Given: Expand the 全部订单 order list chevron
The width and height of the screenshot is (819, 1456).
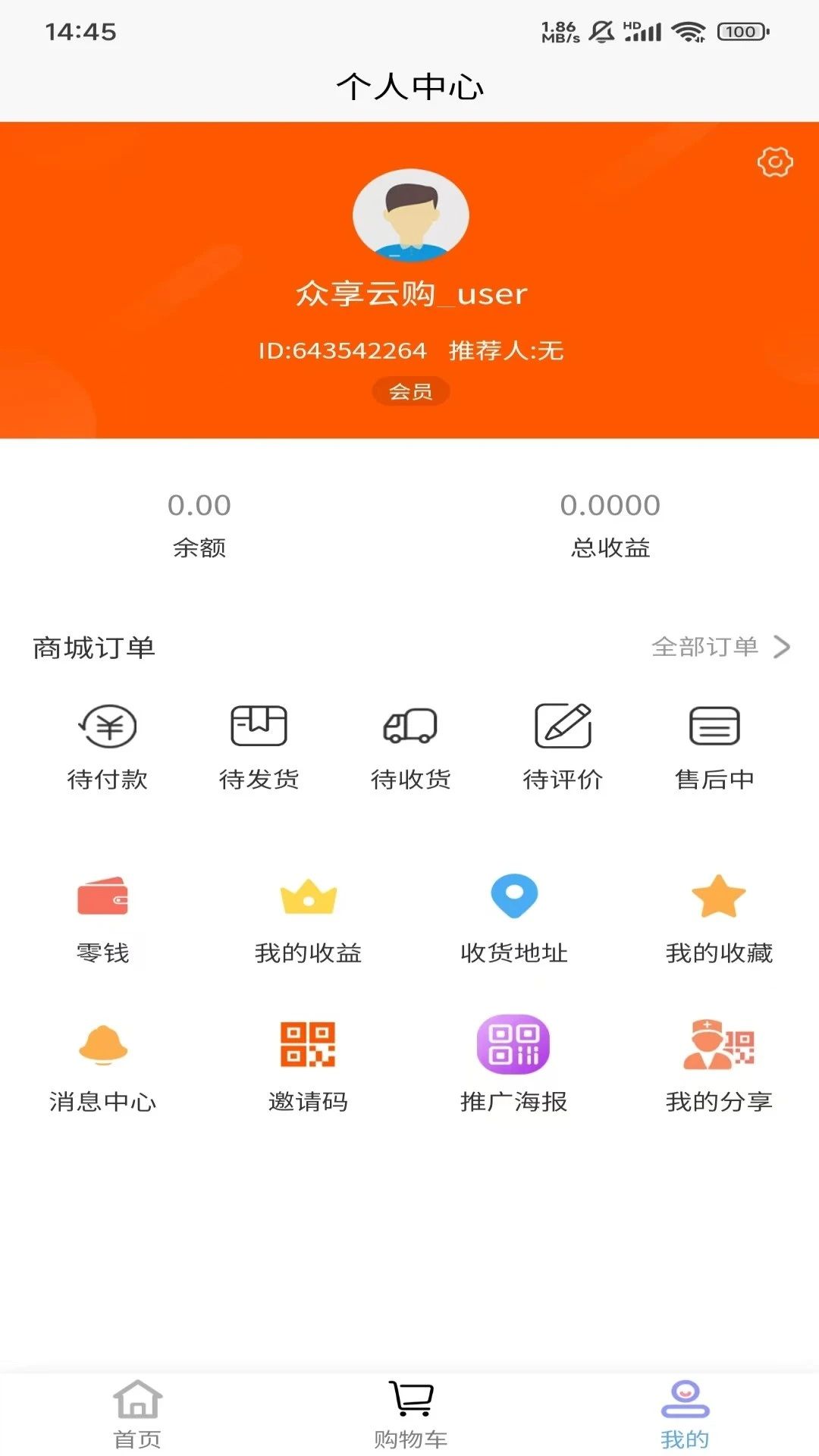Looking at the screenshot, I should (782, 647).
